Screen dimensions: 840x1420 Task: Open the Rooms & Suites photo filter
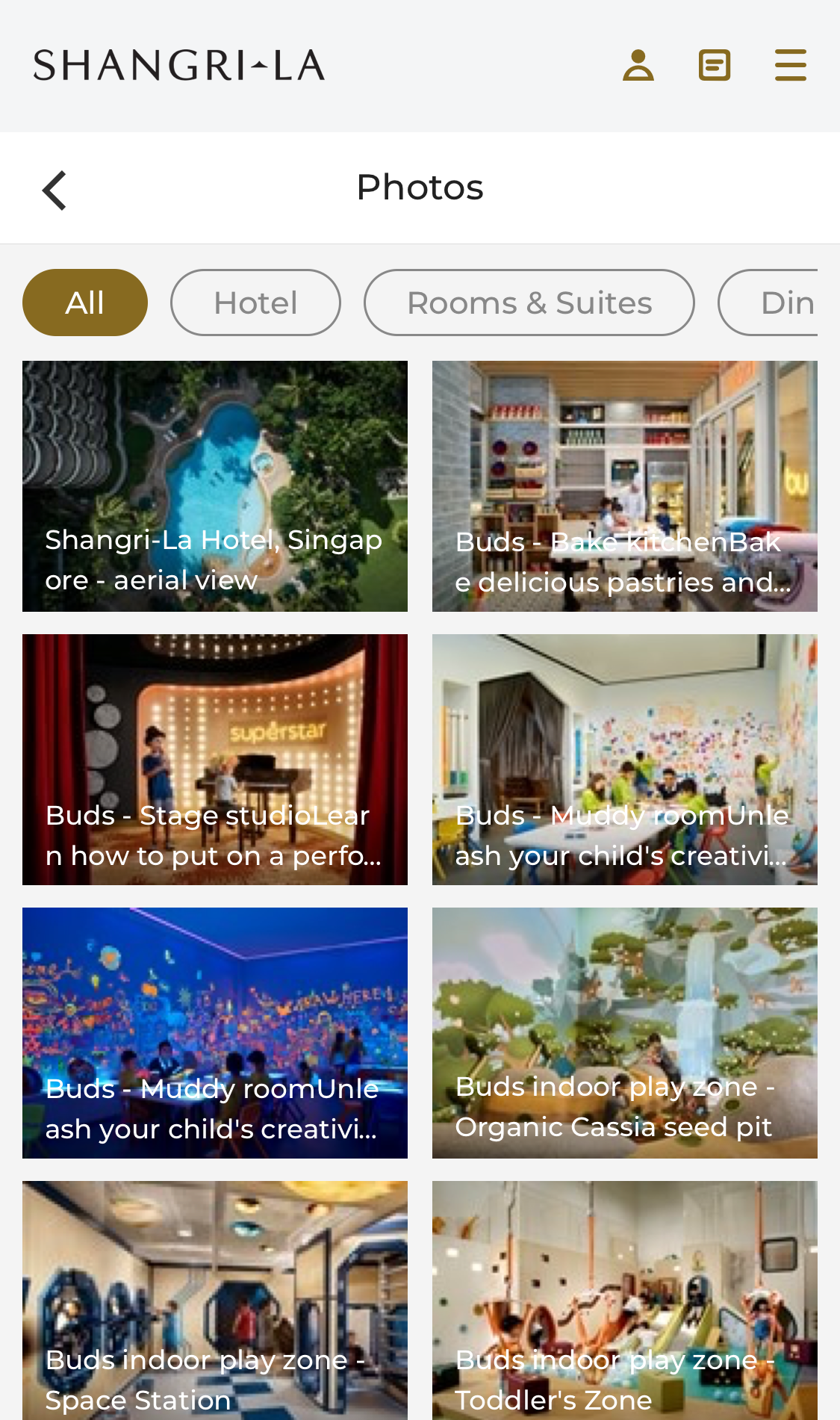tap(529, 302)
